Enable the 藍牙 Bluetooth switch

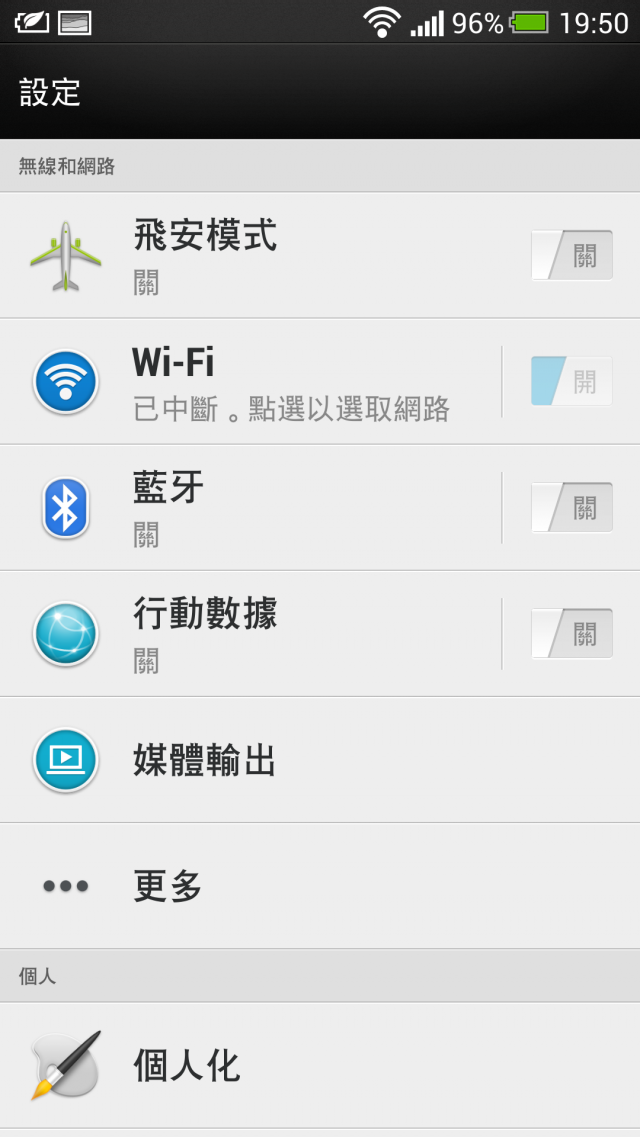click(x=572, y=507)
